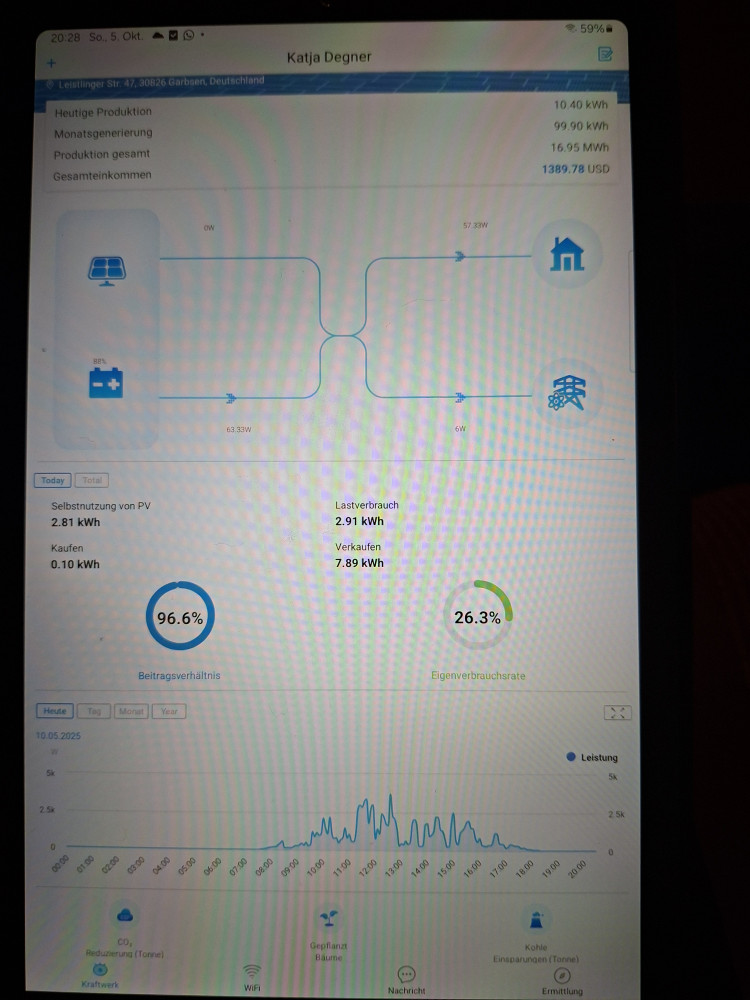750x1000 pixels.
Task: Switch to the Ermittlung tab
Action: click(562, 980)
